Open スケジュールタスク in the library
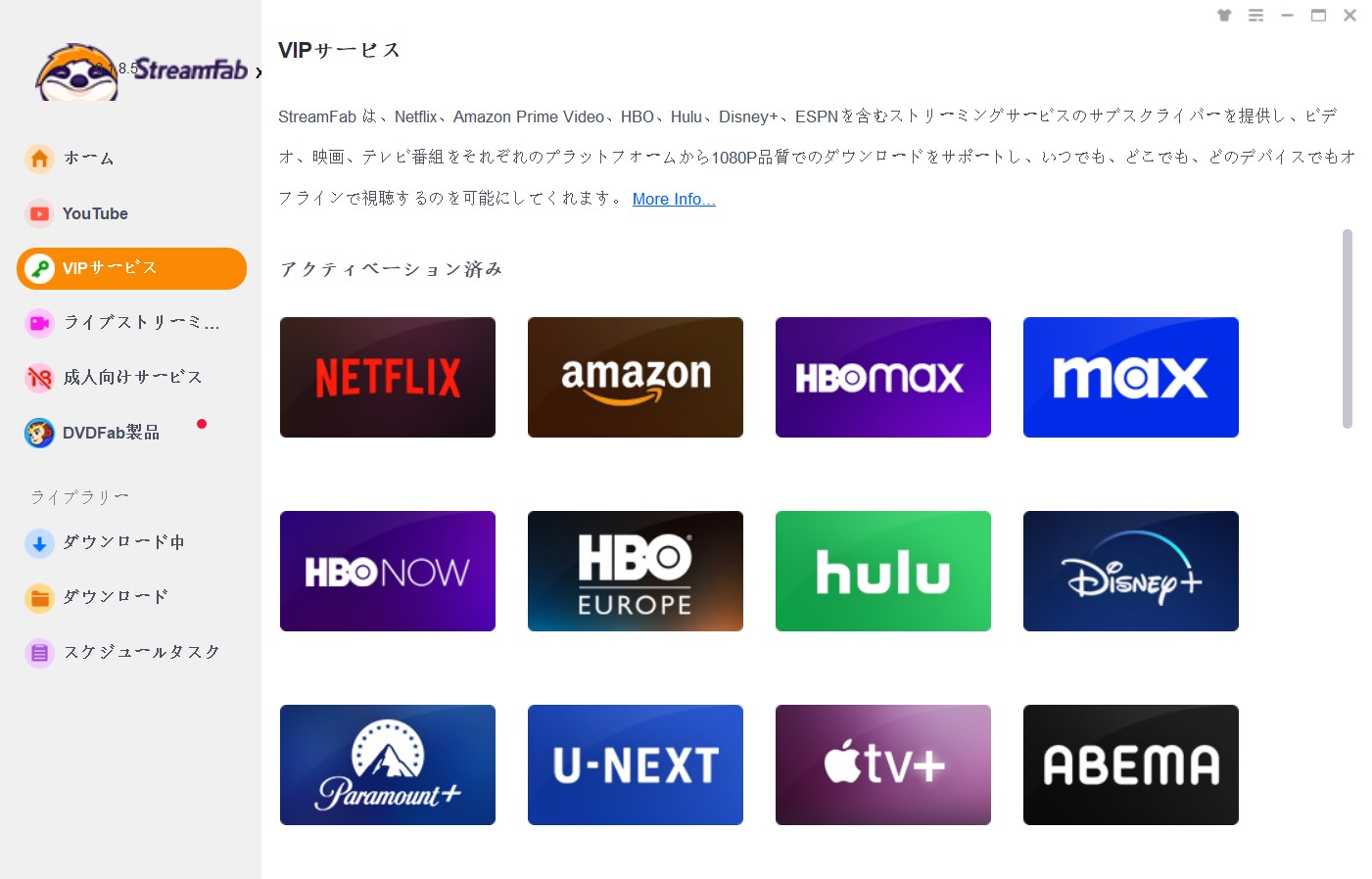1372x879 pixels. [x=141, y=652]
